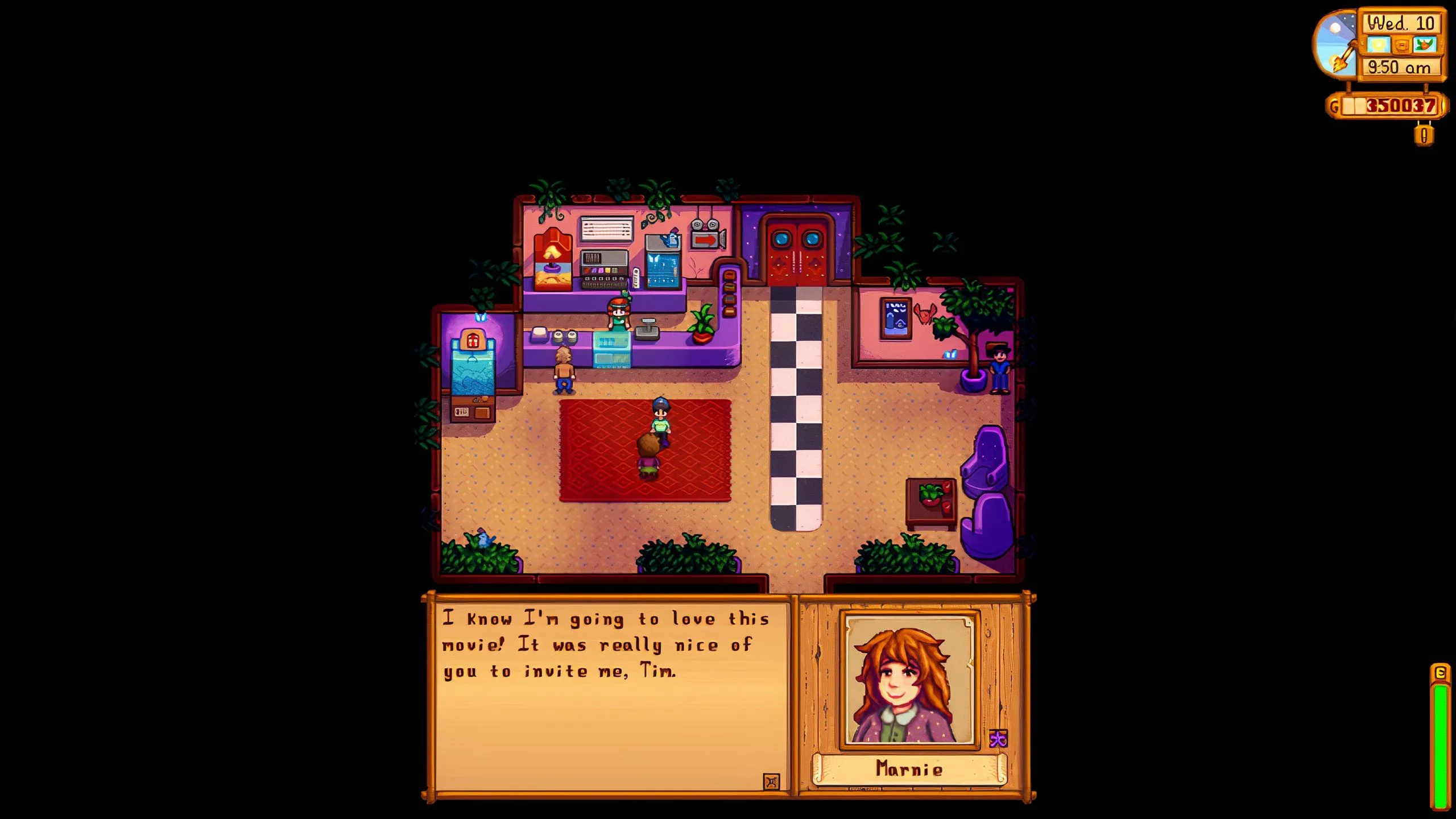Tap the friendship jewel beside Marnie's portrait
The height and width of the screenshot is (819, 1456).
[x=998, y=739]
